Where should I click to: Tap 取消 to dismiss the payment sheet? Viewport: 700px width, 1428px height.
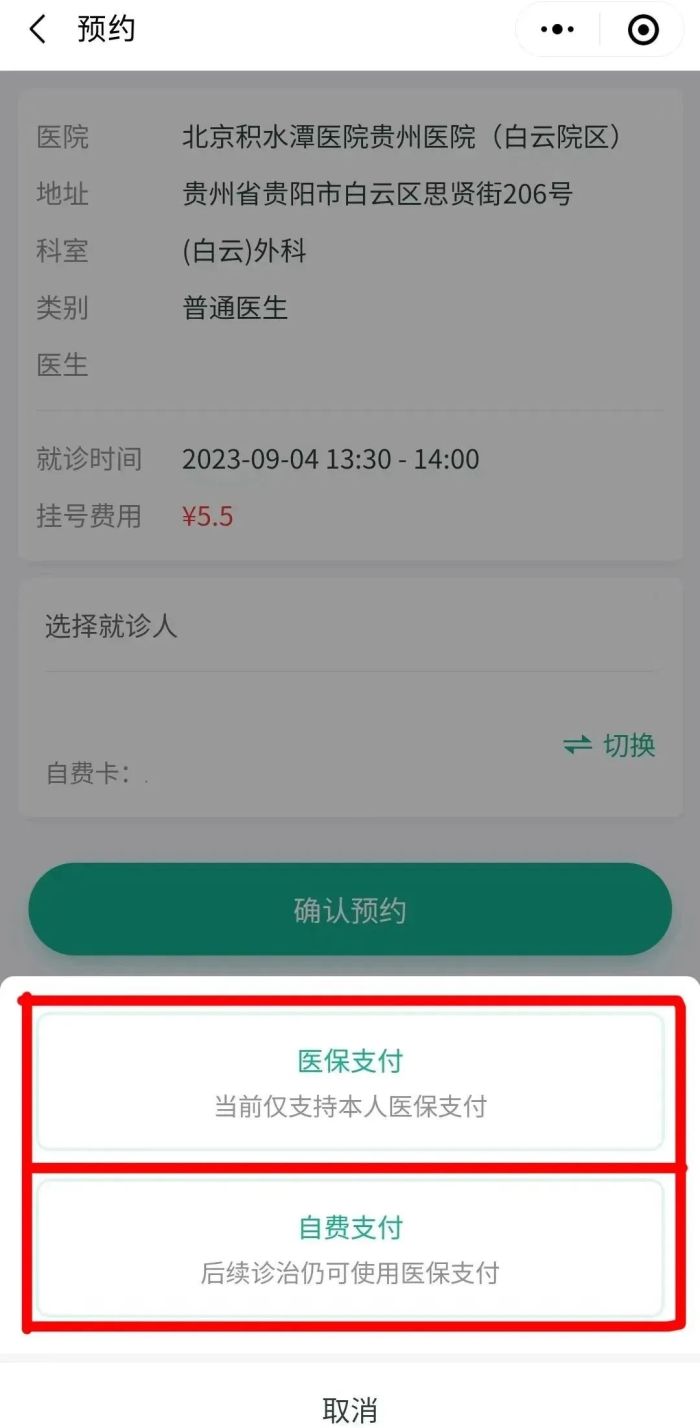(350, 1408)
